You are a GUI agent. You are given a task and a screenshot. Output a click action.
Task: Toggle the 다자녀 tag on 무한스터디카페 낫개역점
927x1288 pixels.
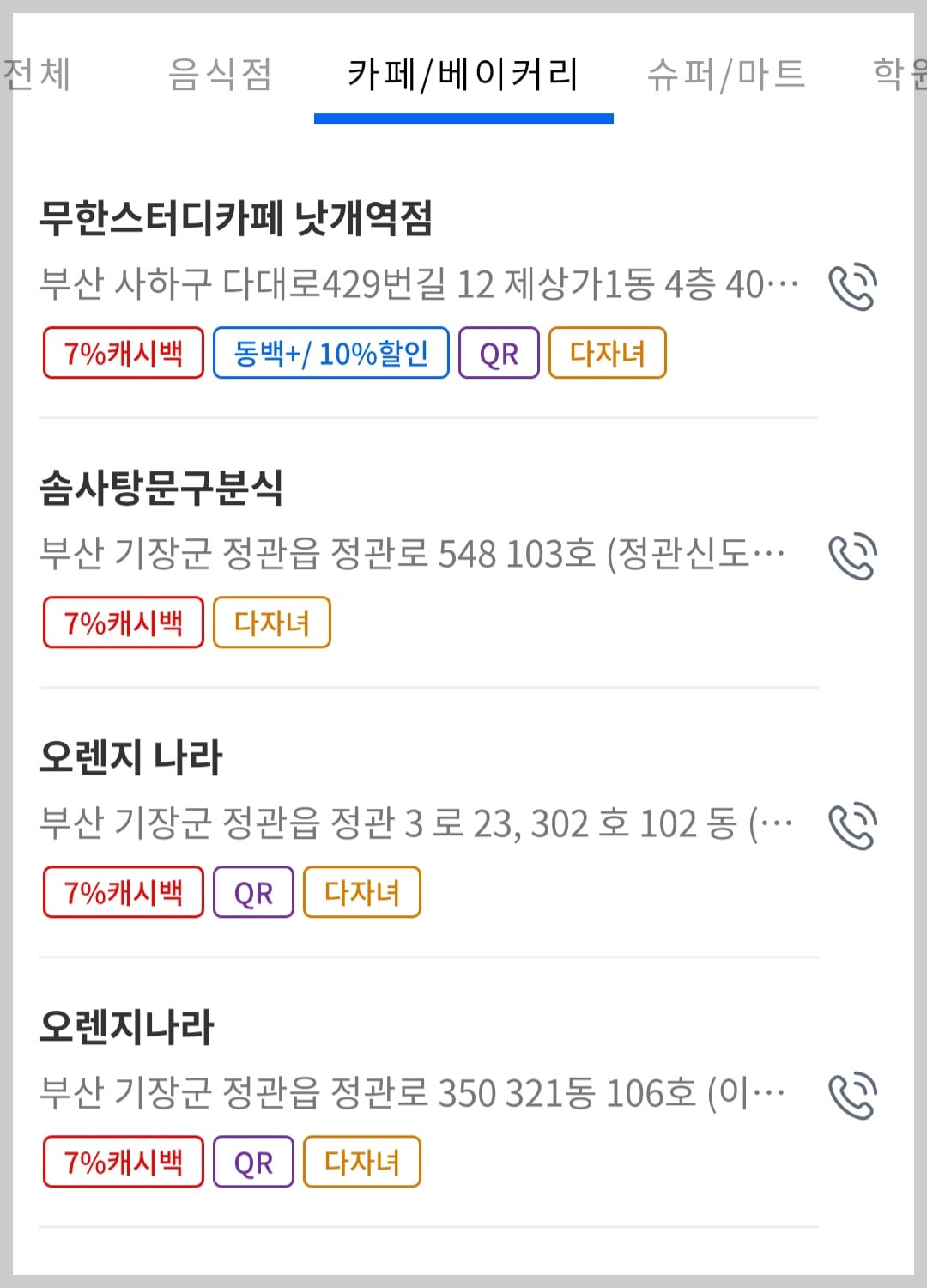pos(608,352)
